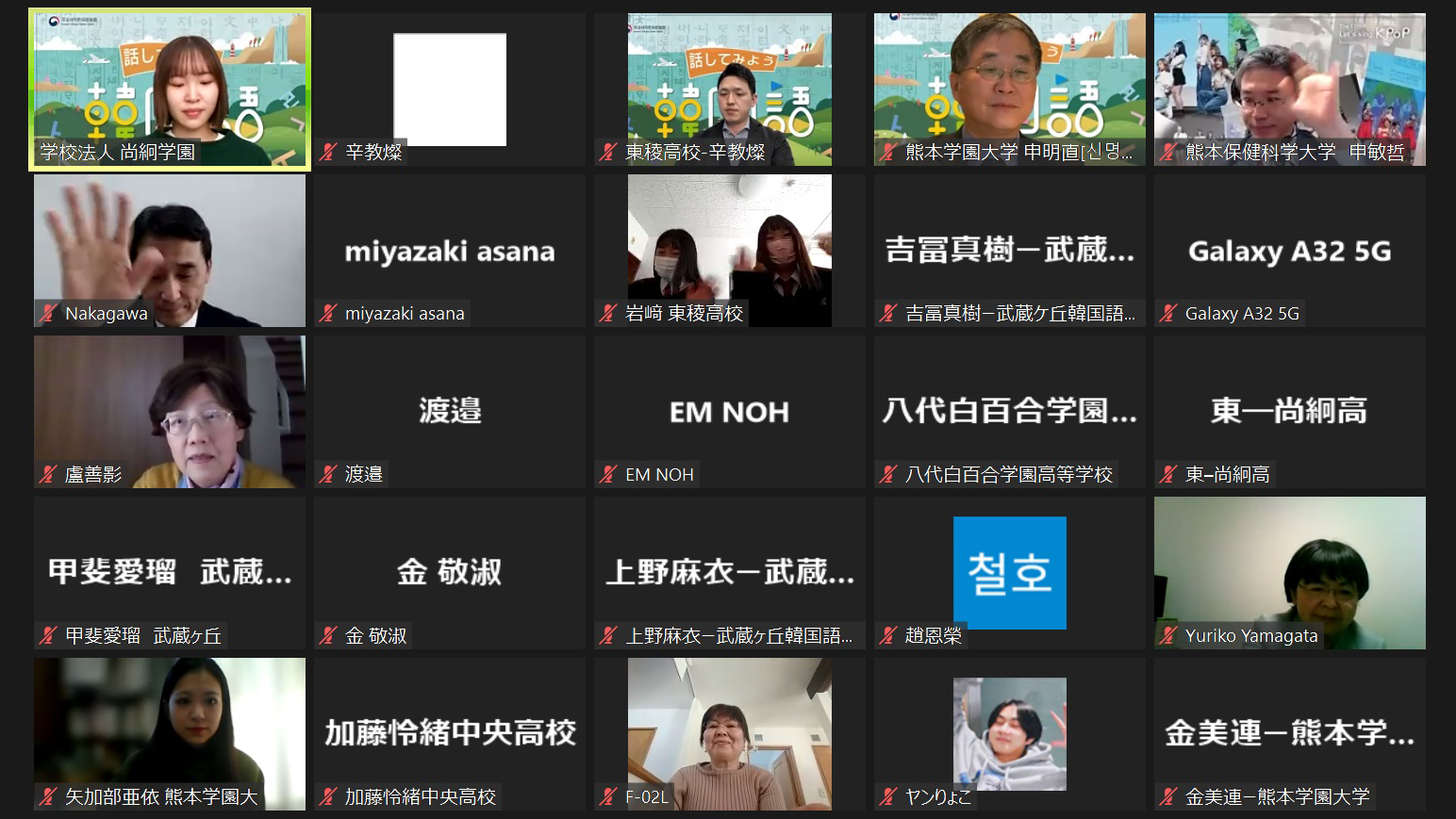Viewport: 1456px width, 819px height.
Task: Open the 渡邉 participant tile
Action: (450, 411)
